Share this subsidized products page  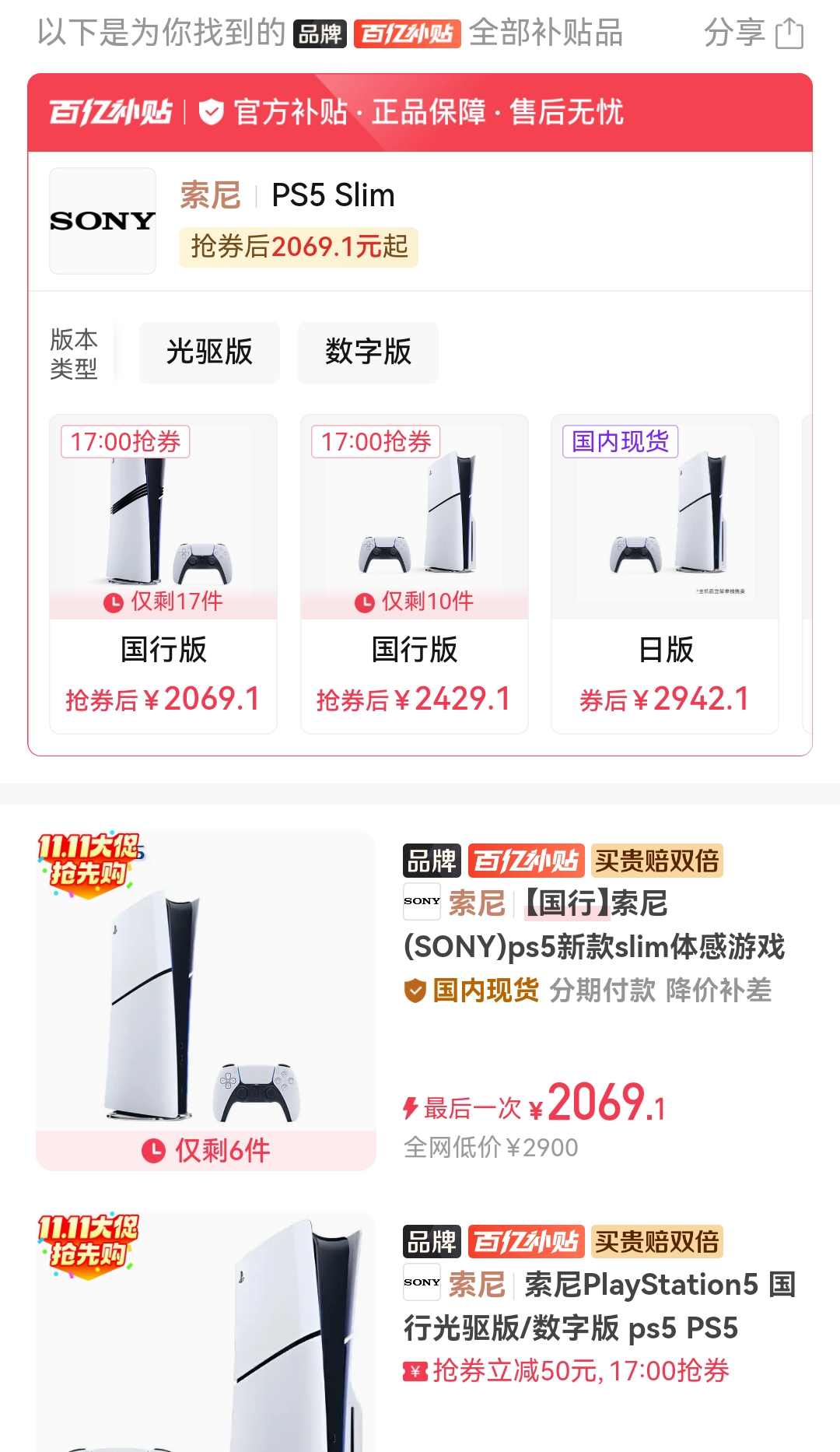(753, 33)
